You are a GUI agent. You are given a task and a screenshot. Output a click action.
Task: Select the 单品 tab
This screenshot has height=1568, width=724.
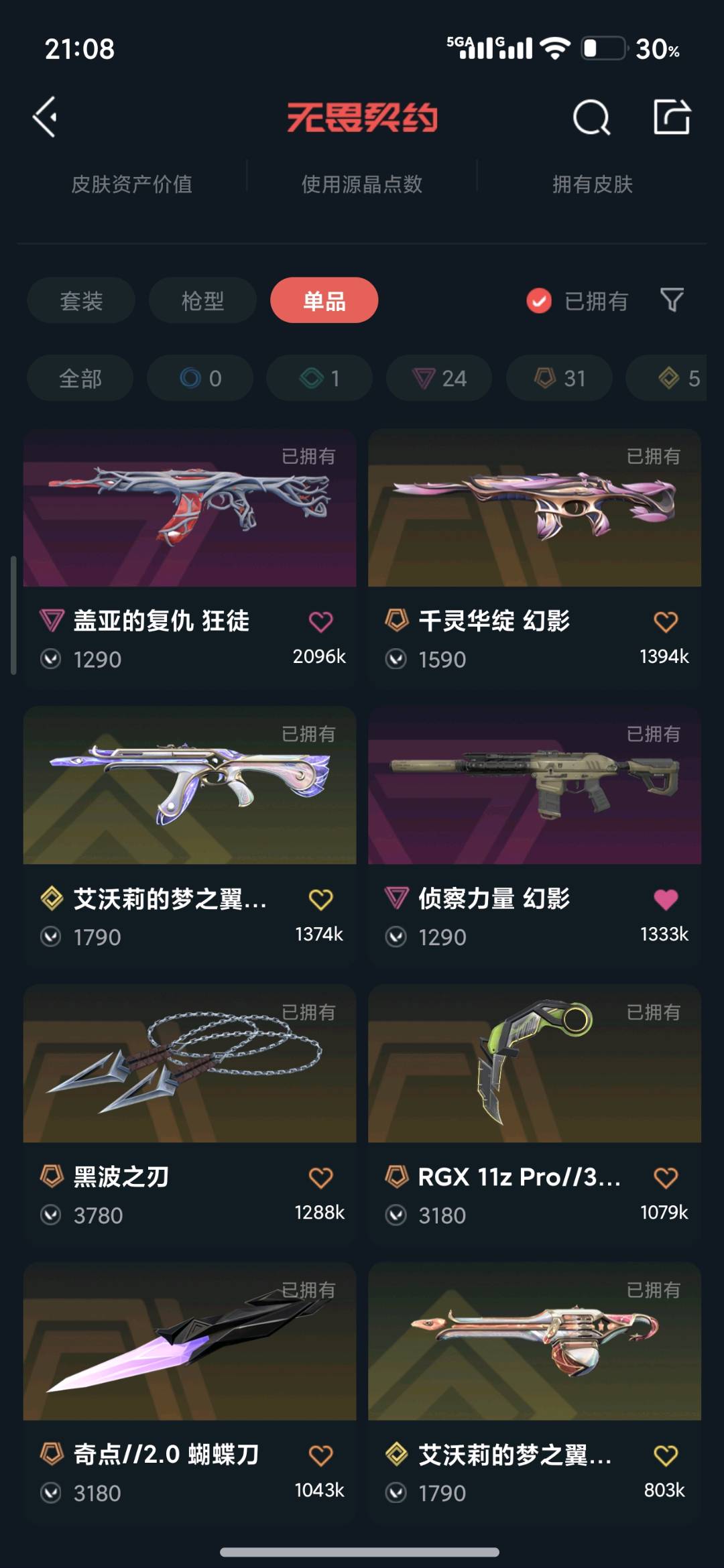[324, 300]
